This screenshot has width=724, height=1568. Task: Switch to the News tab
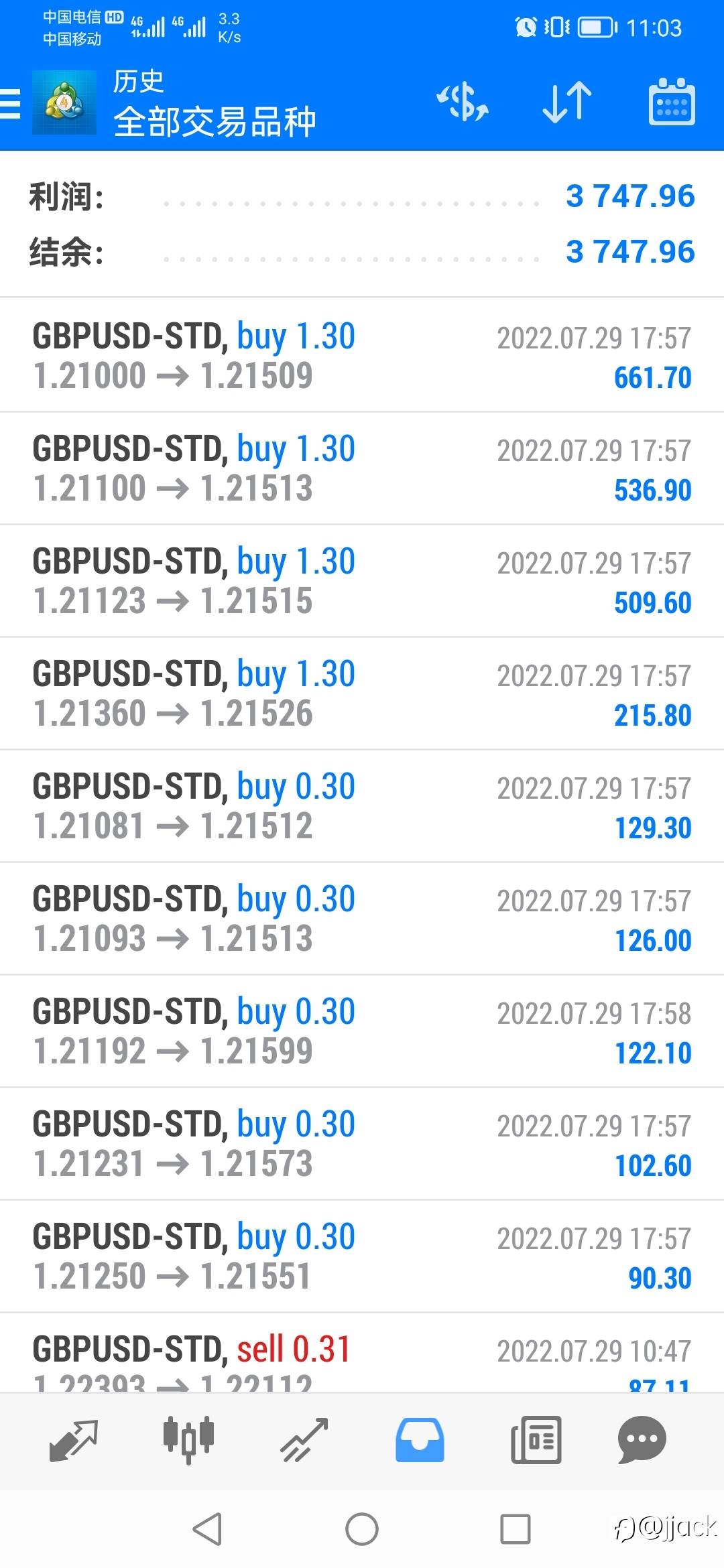click(x=536, y=1440)
